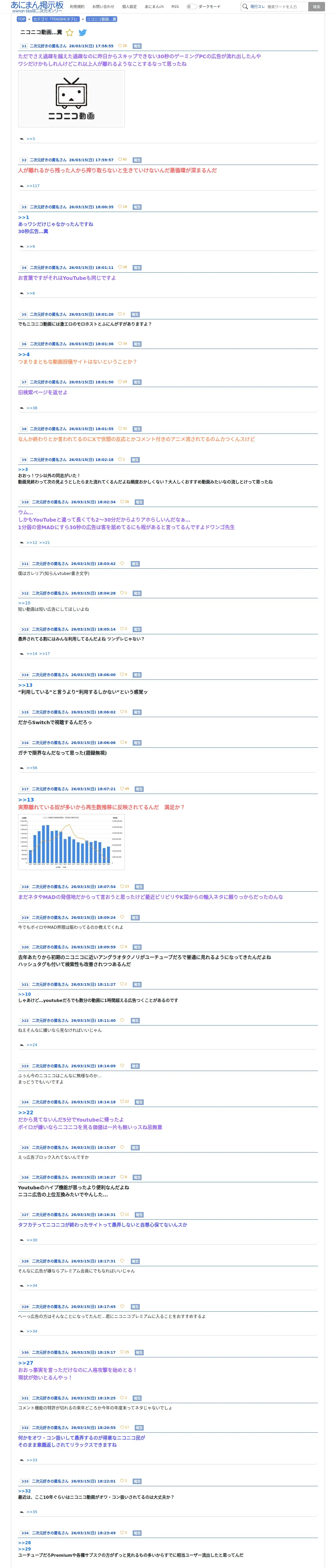Open the RSS feed link
Screen dimensions: 336x1568
[x=175, y=7]
